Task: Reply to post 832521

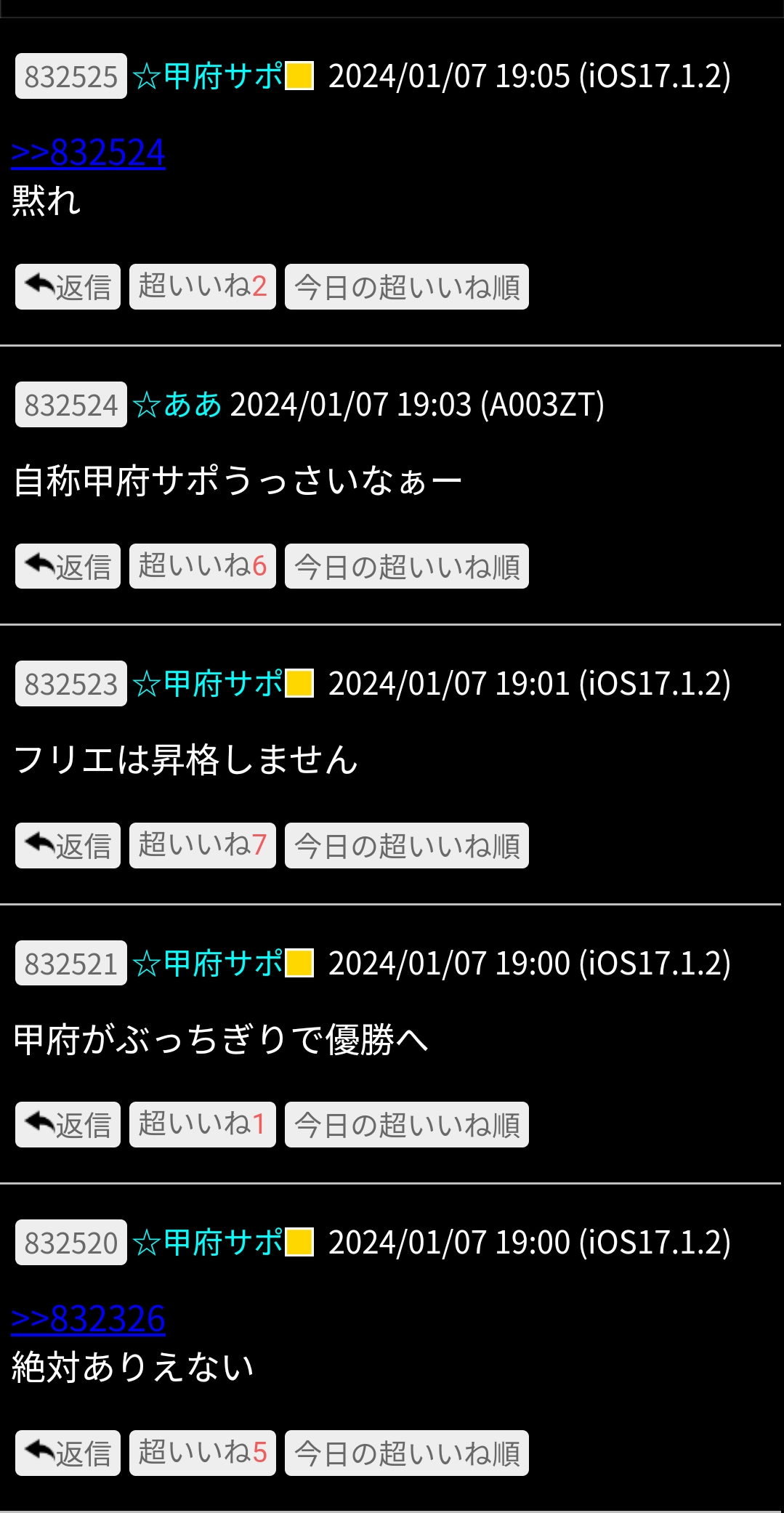Action: 68,1124
